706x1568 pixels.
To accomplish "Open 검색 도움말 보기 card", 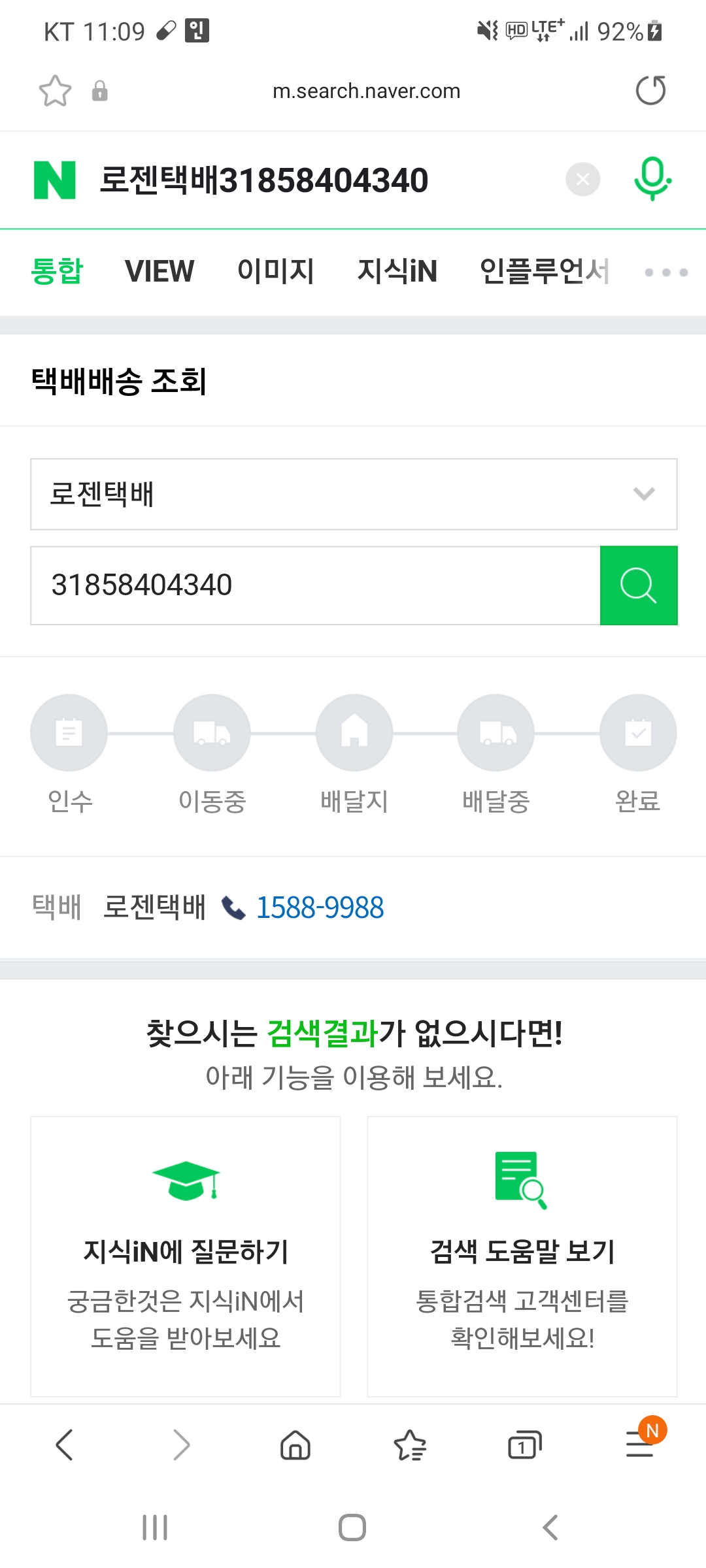I will click(x=522, y=1256).
